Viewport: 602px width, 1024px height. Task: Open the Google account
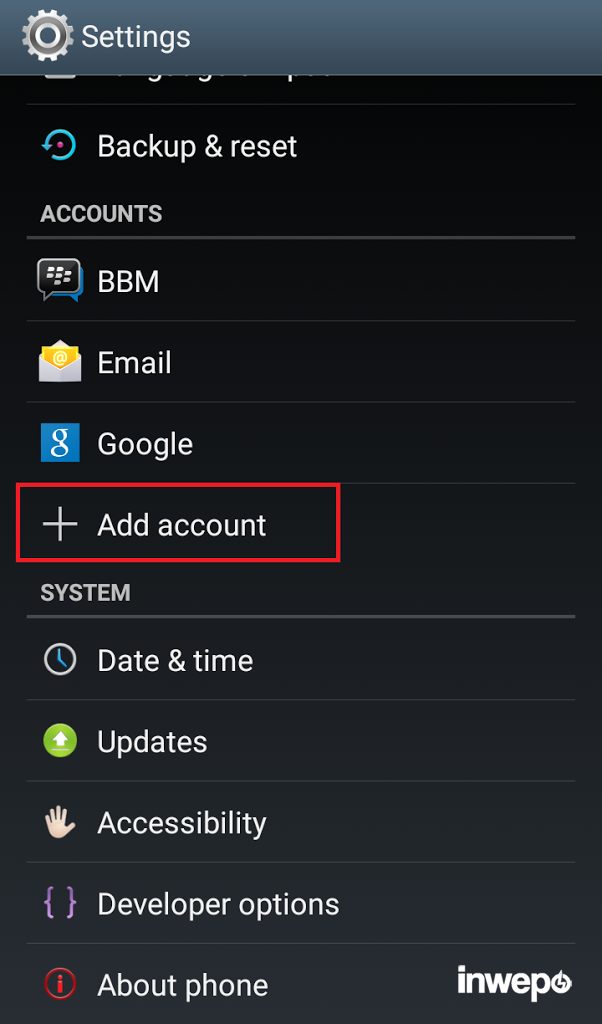145,443
